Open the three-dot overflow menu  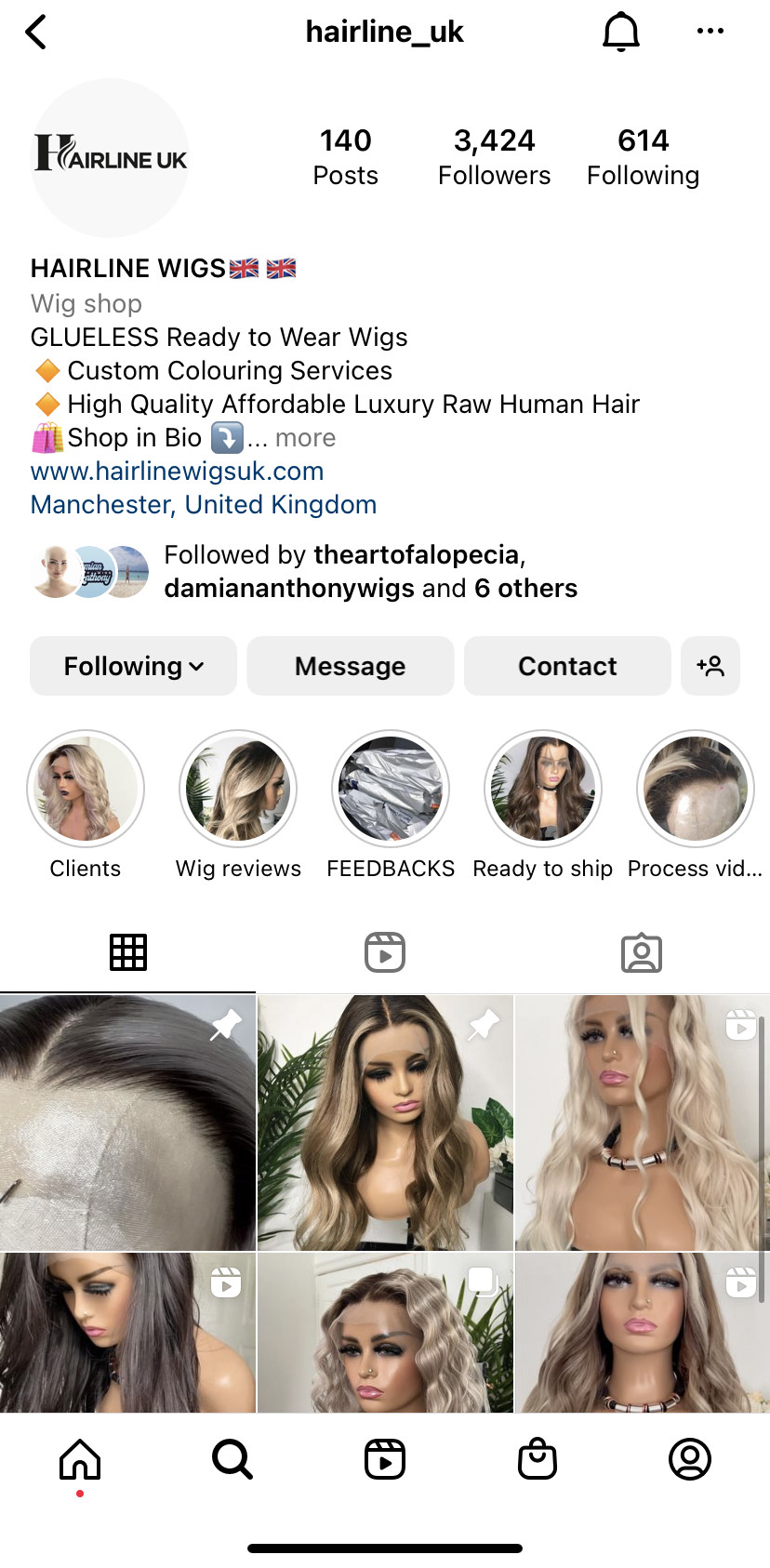[x=710, y=32]
